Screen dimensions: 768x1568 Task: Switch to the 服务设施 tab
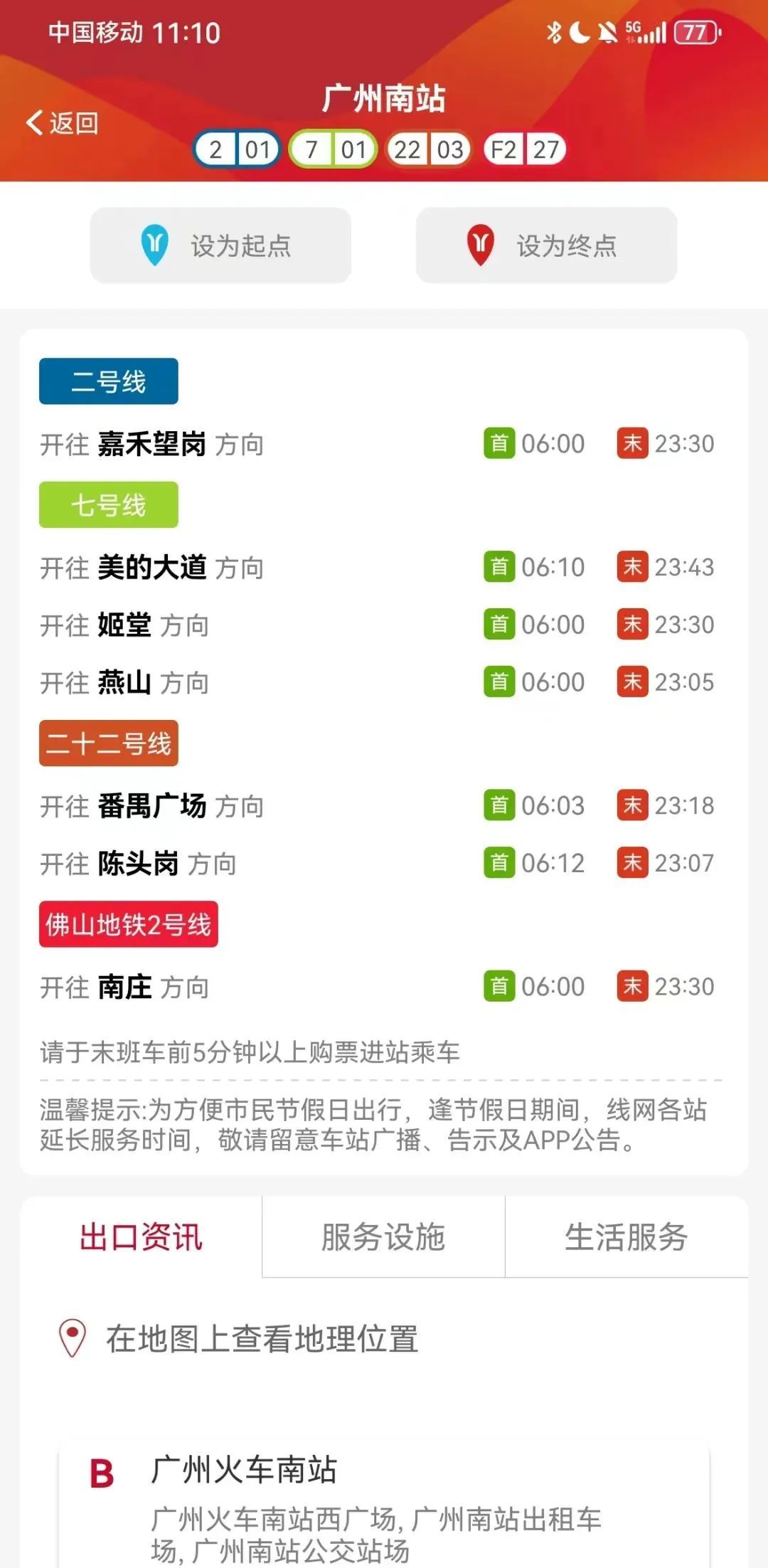pyautogui.click(x=383, y=1237)
